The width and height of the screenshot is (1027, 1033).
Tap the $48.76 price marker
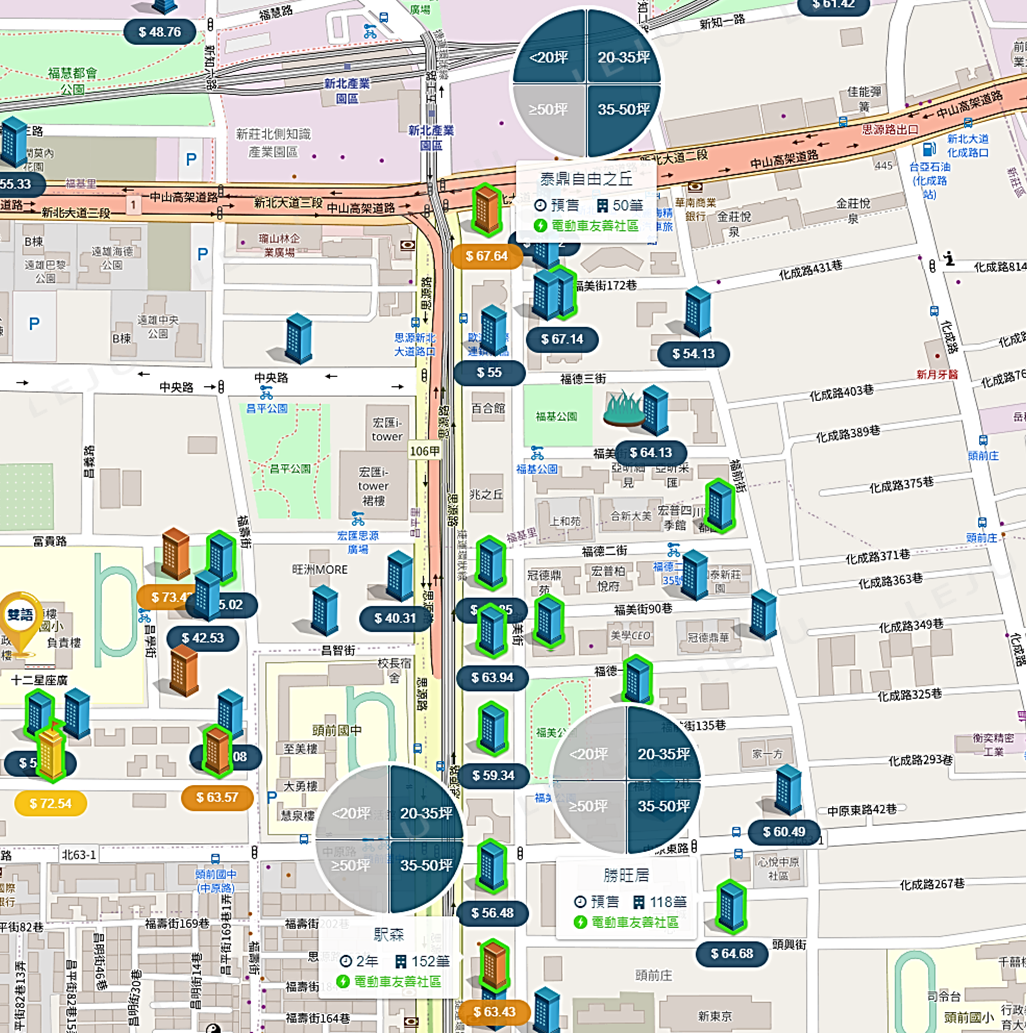(159, 31)
